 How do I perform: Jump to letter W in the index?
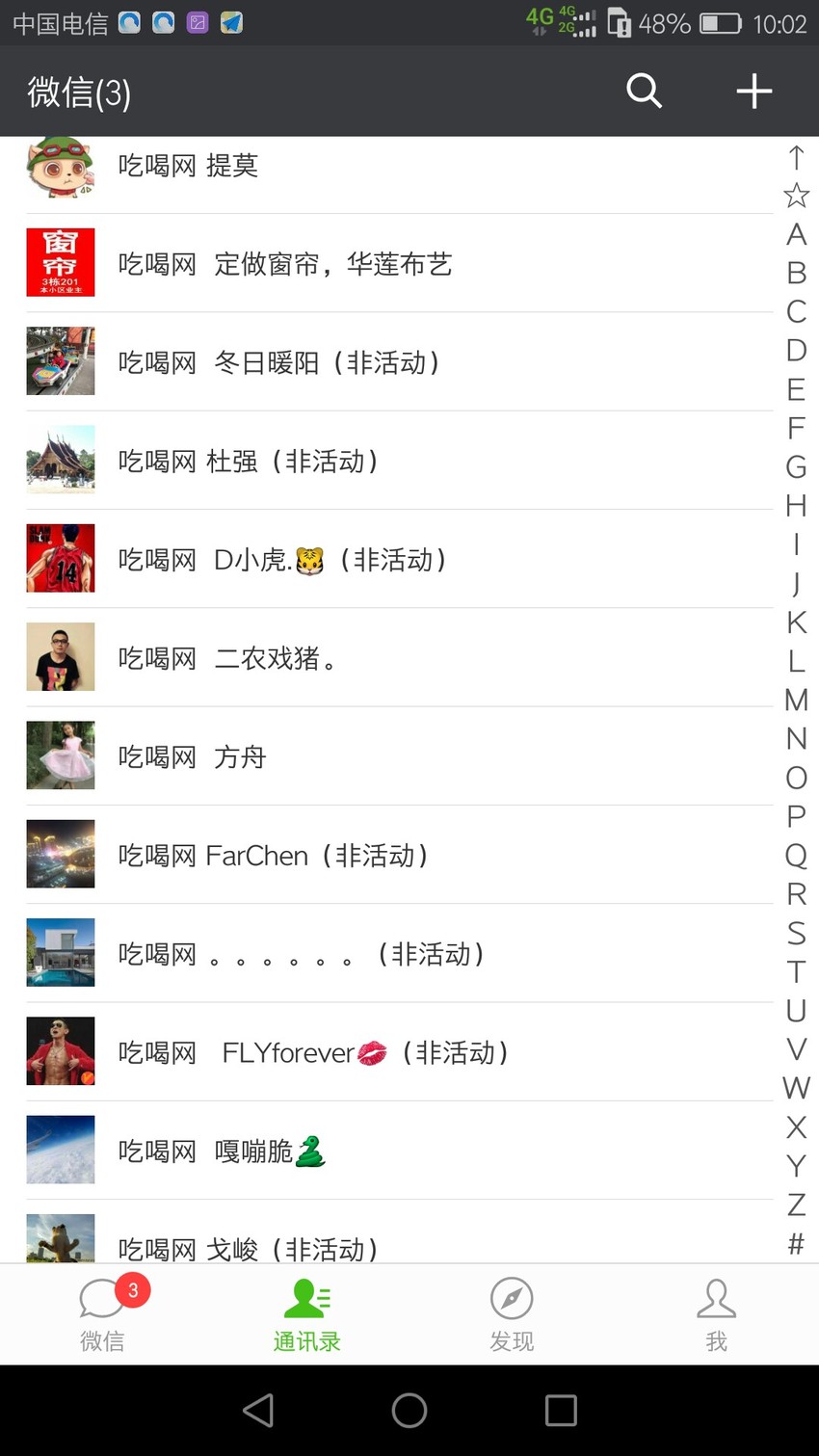click(x=796, y=1088)
